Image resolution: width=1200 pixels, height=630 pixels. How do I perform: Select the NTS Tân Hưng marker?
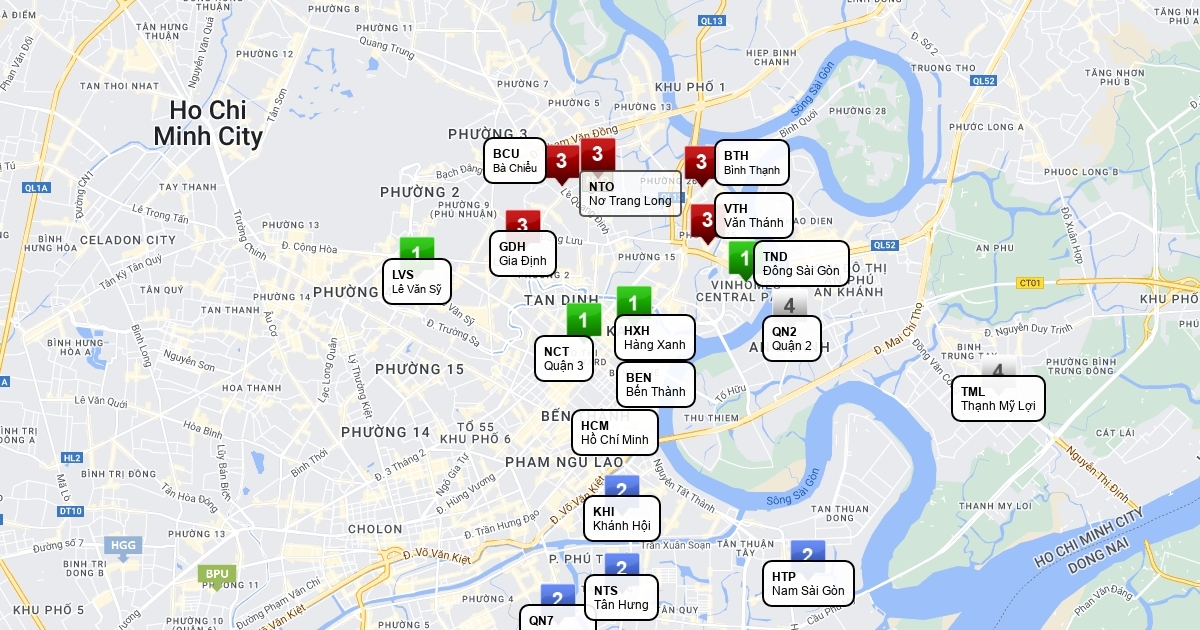[620, 598]
